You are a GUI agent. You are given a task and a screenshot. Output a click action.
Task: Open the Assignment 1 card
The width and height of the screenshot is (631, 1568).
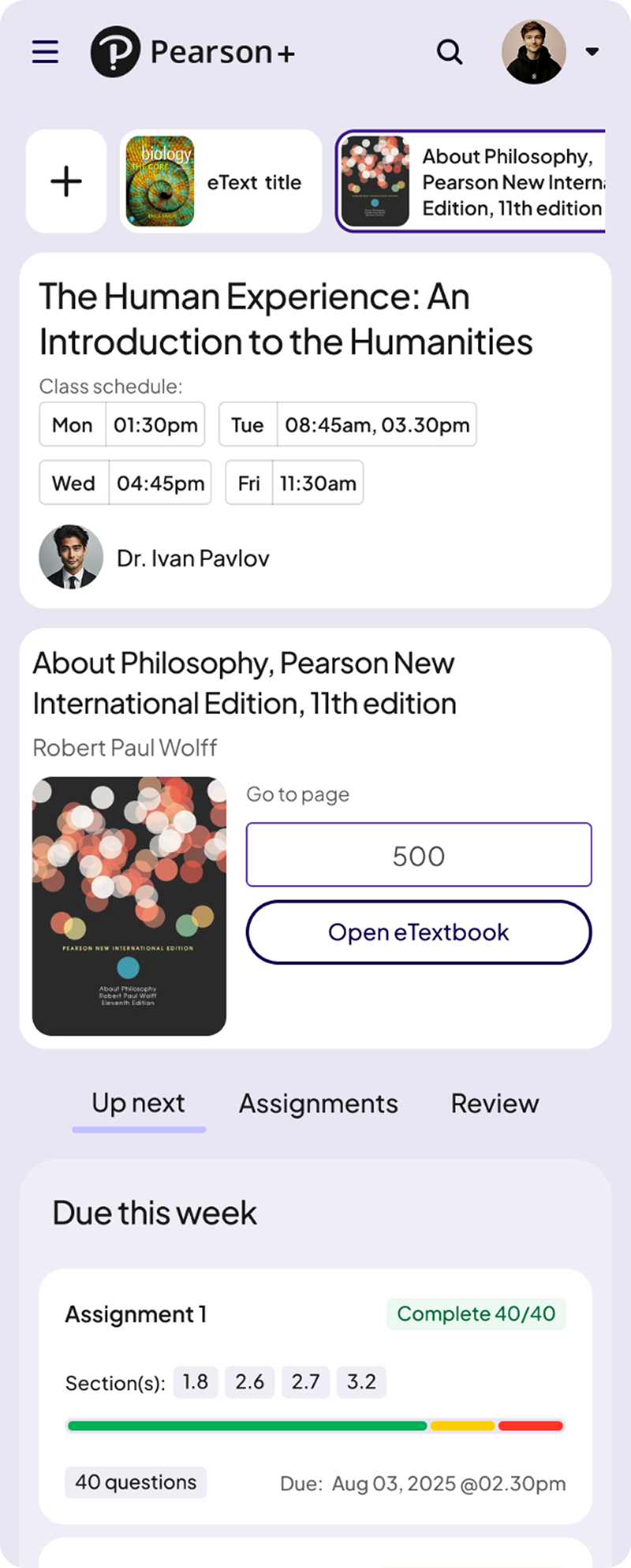pyautogui.click(x=315, y=1395)
